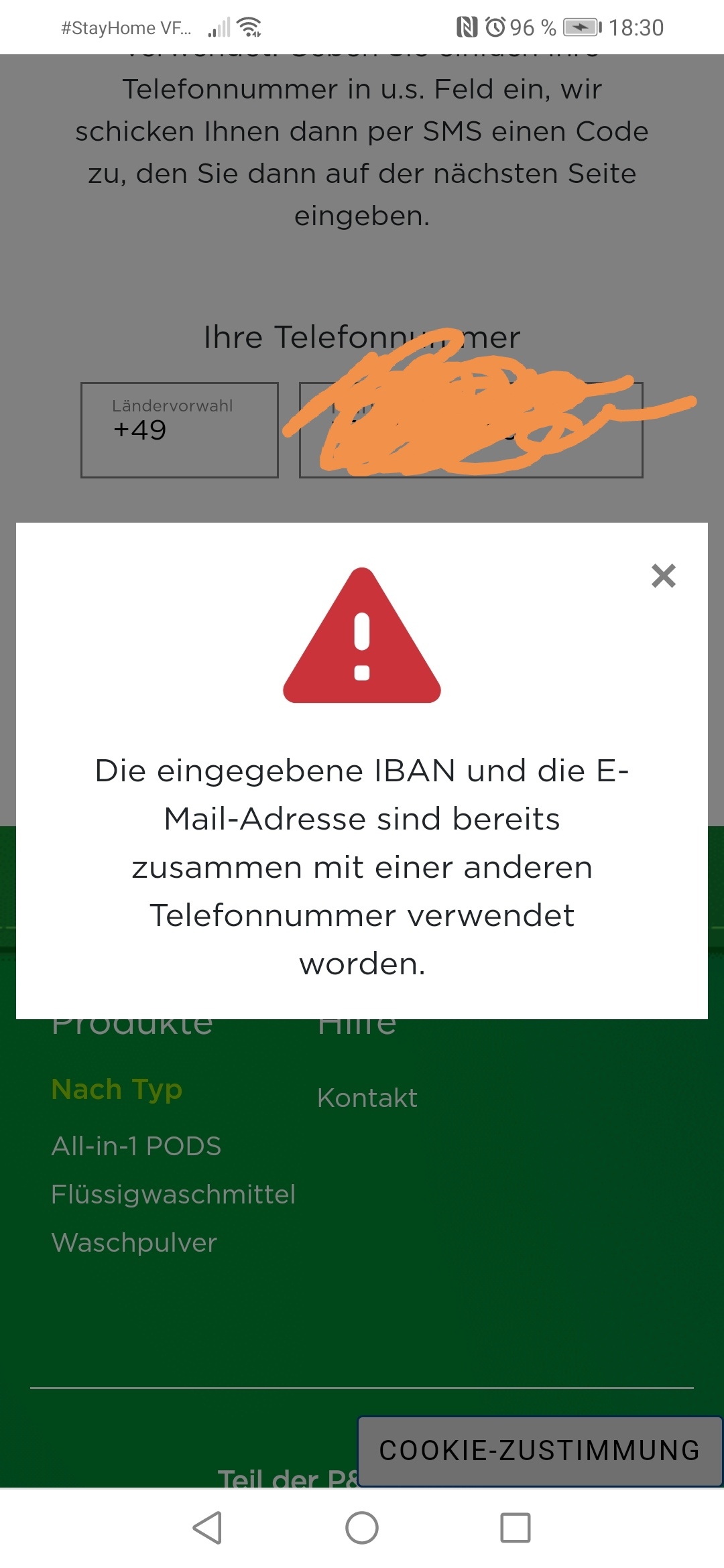Open Flüssigwaschmittel product link

[174, 1194]
